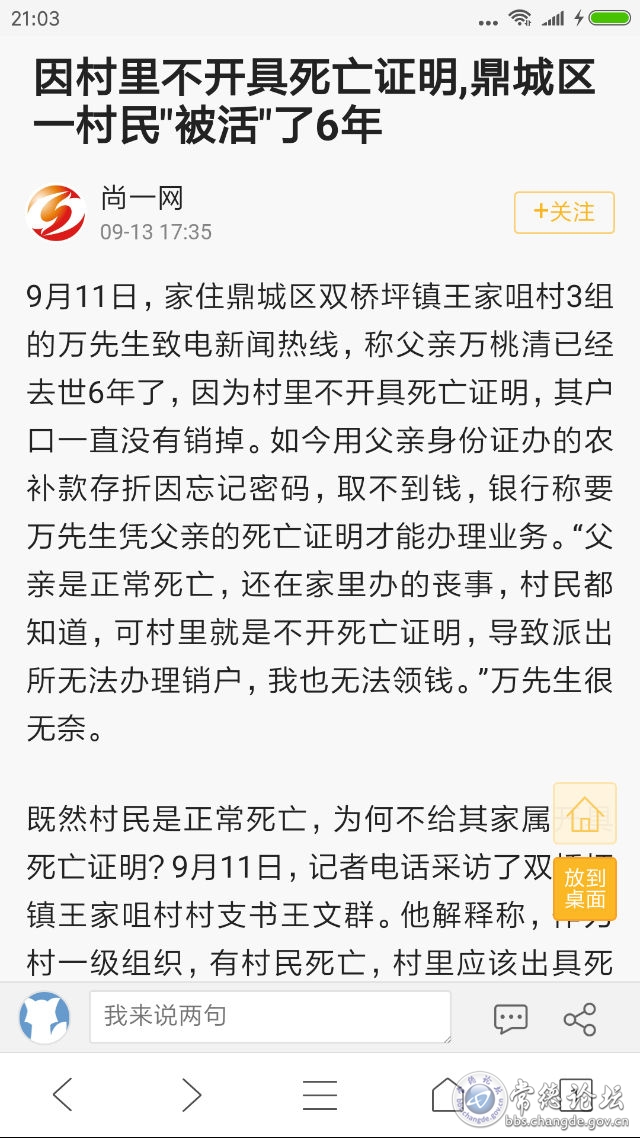Viewport: 640px width, 1138px height.
Task: Open the browser menu
Action: [320, 1095]
